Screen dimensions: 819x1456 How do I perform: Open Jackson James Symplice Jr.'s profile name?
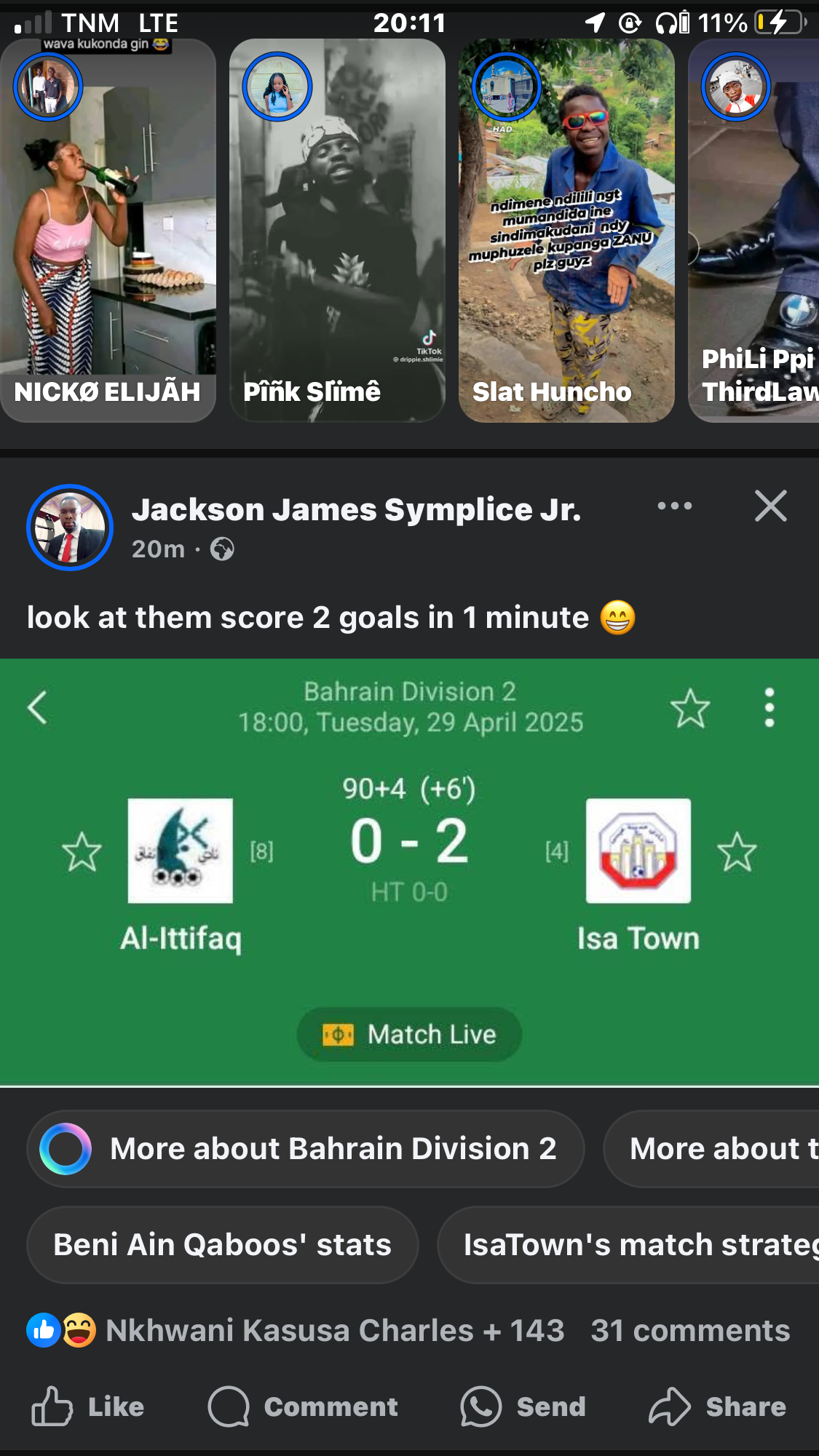tap(356, 510)
